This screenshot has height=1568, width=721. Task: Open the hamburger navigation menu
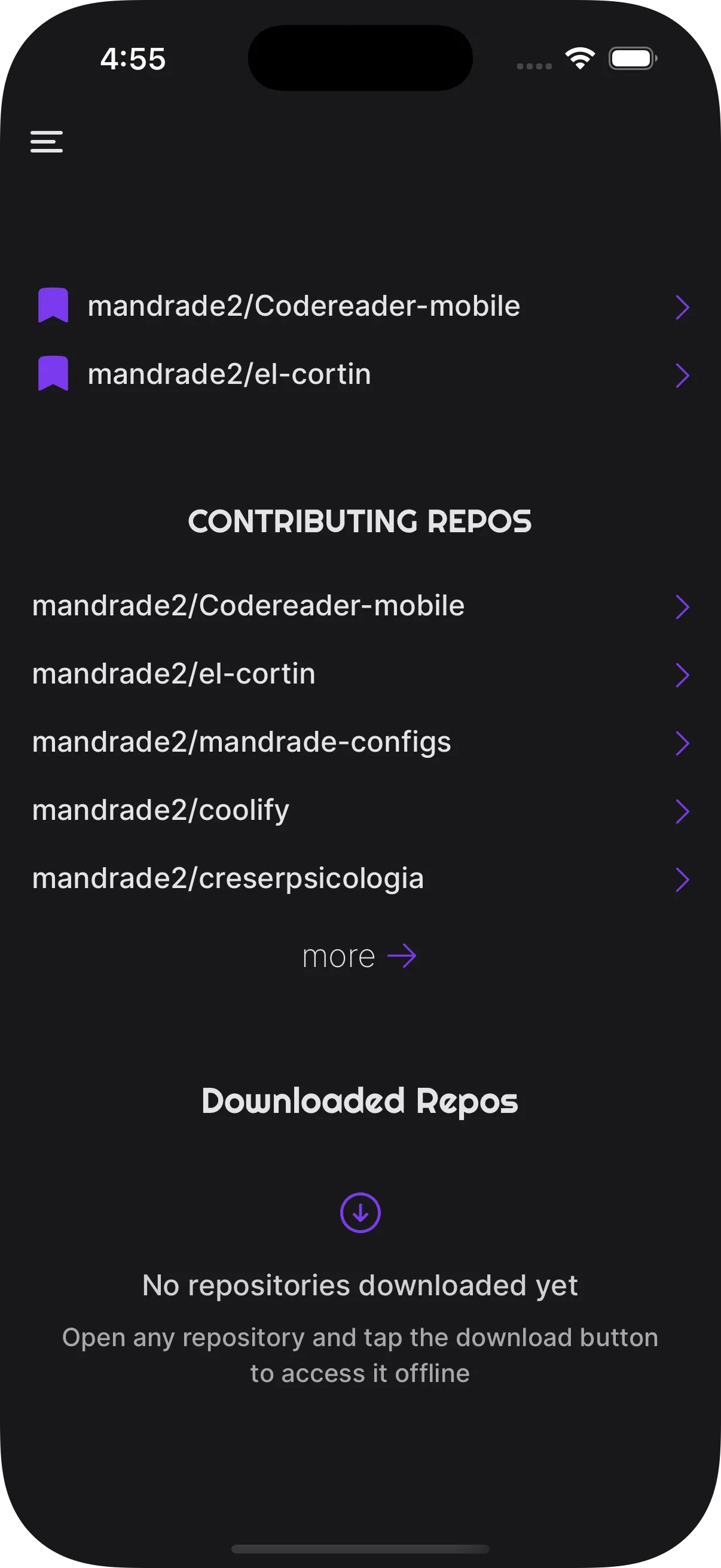point(46,141)
